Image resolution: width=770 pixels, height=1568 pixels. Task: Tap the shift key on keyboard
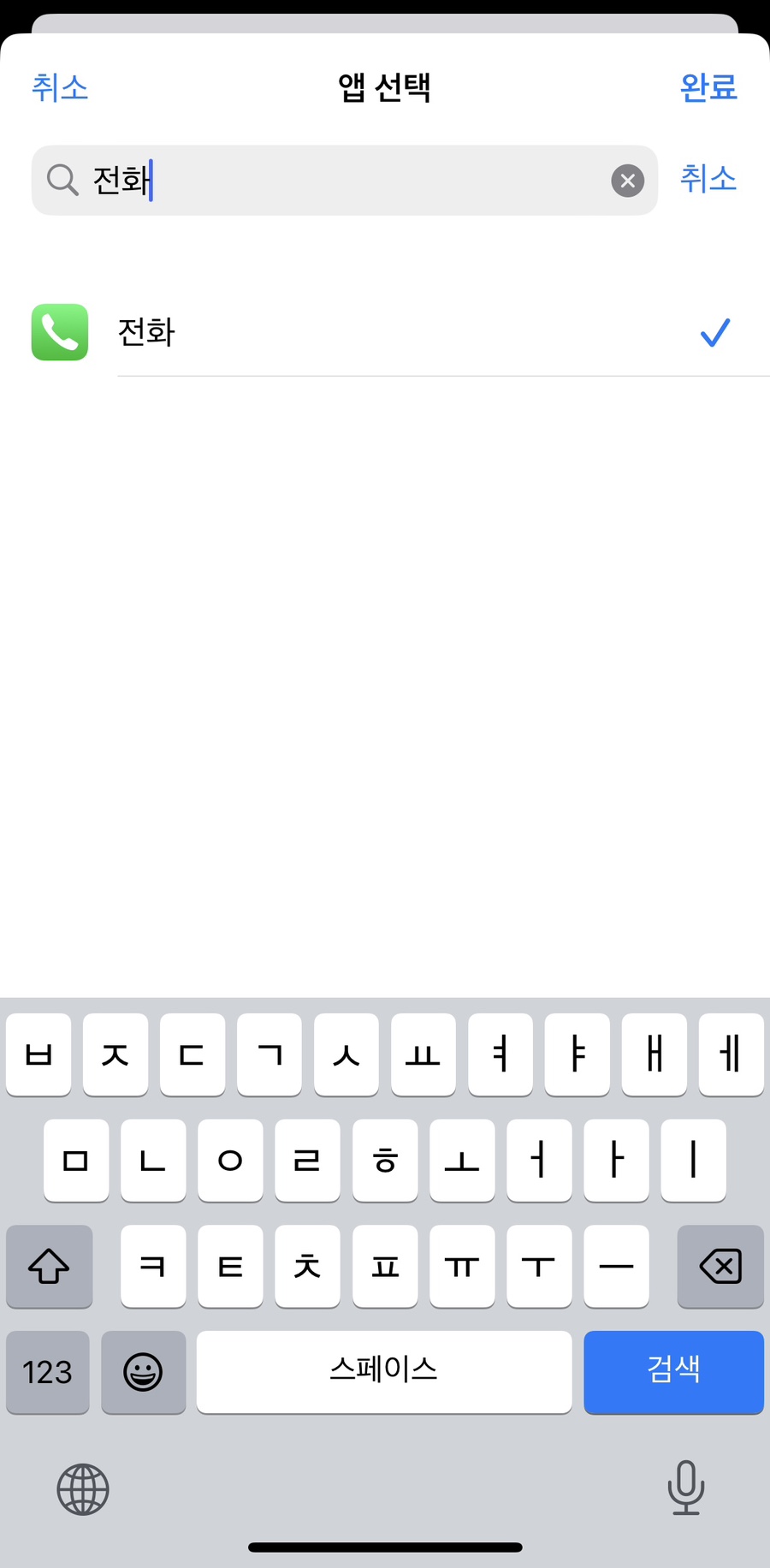point(49,1266)
